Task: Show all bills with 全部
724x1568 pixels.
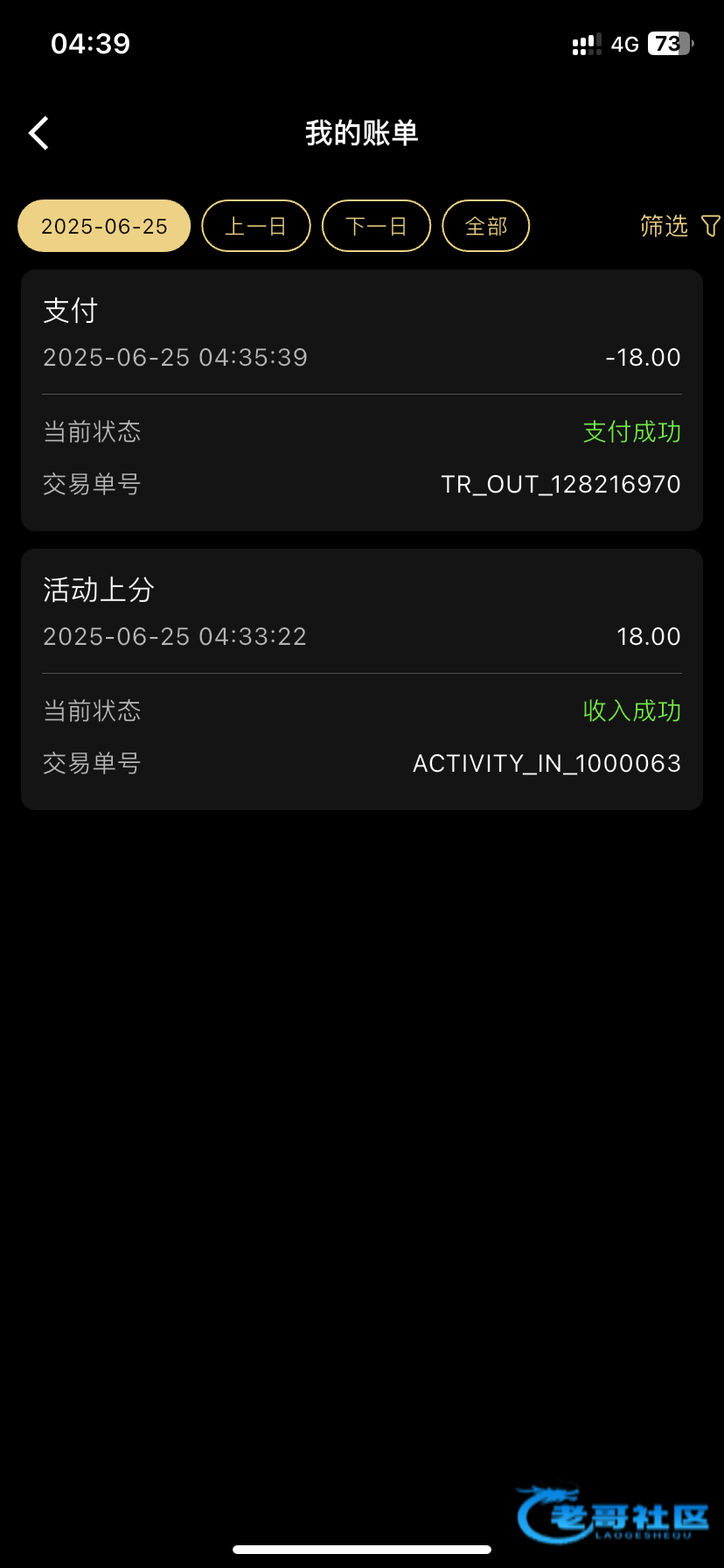Action: tap(486, 226)
